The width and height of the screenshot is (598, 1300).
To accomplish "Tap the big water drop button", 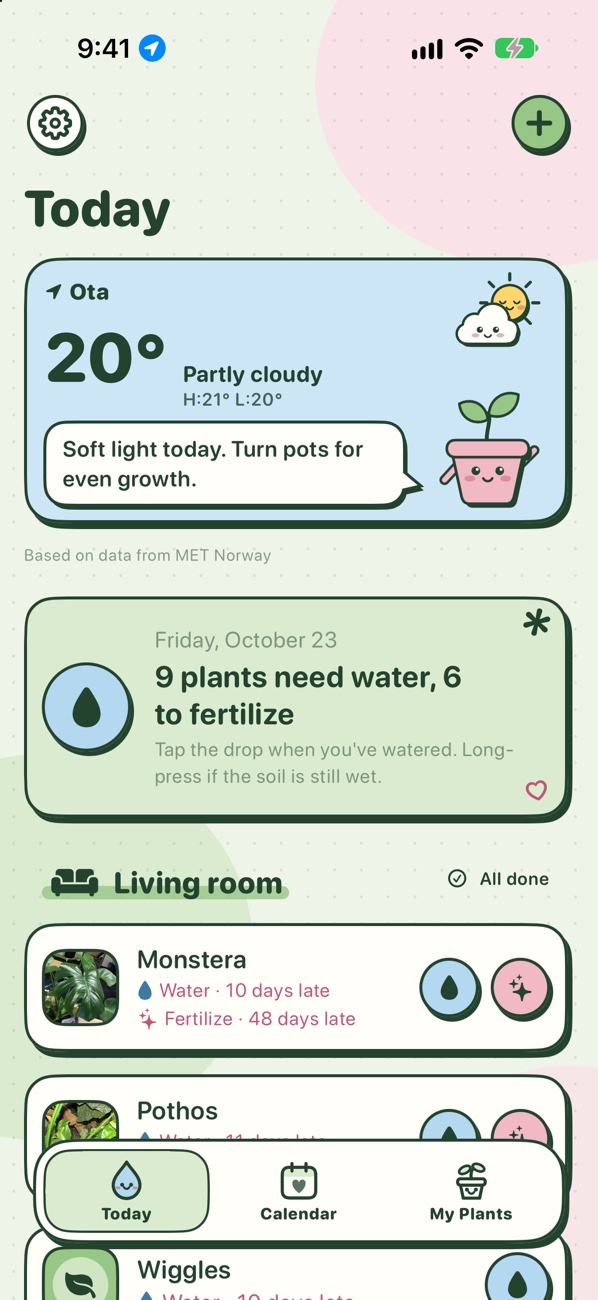I will [x=87, y=708].
